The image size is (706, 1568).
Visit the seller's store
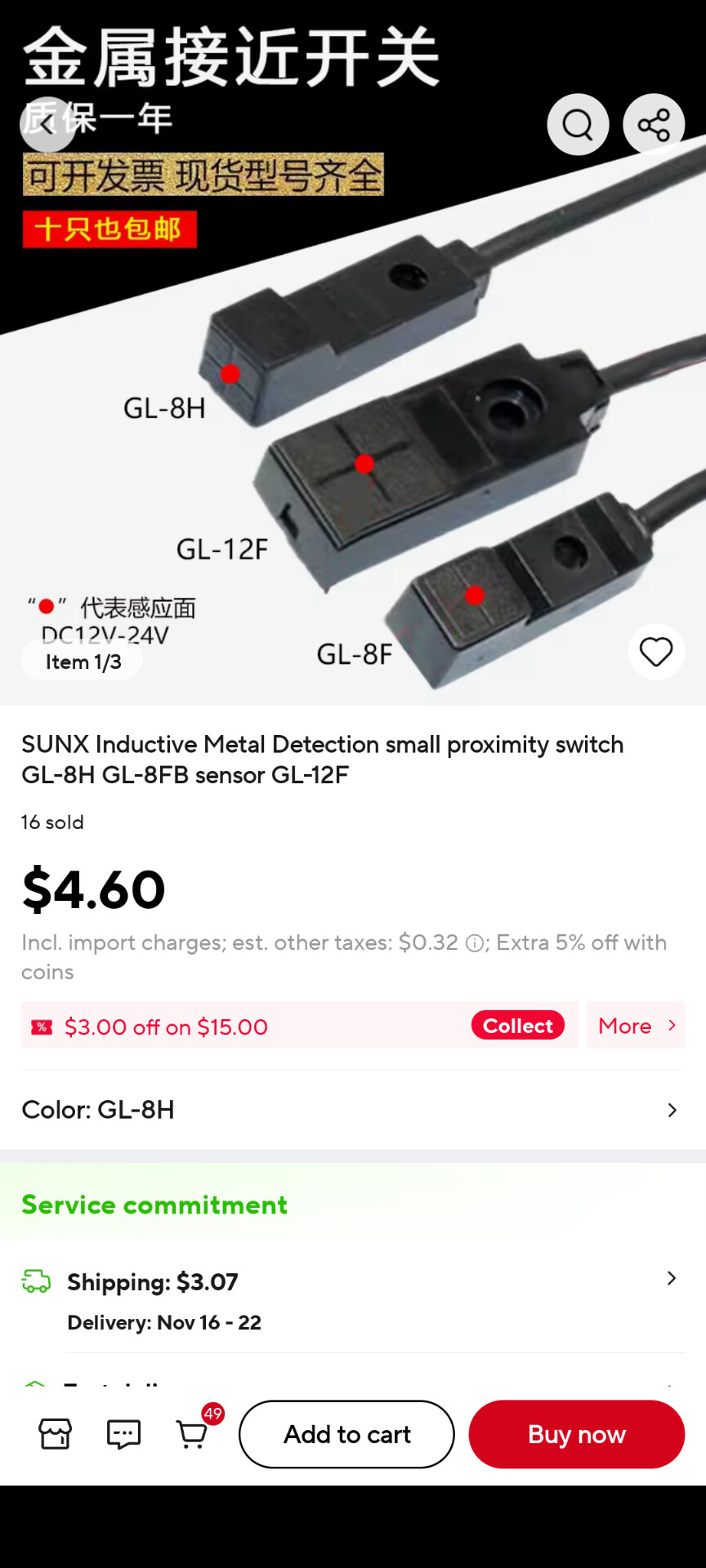[55, 1434]
